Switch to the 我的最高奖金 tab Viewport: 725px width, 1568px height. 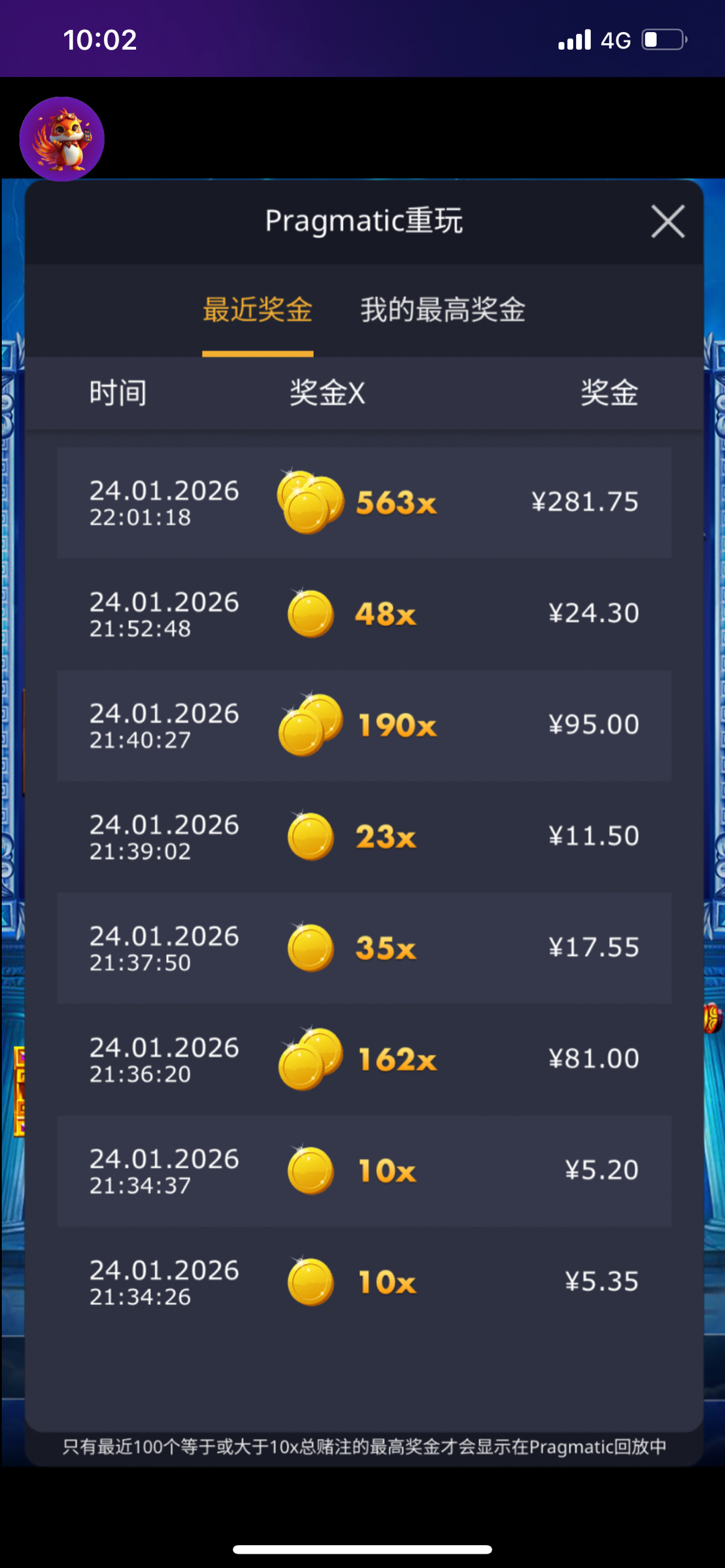click(443, 310)
